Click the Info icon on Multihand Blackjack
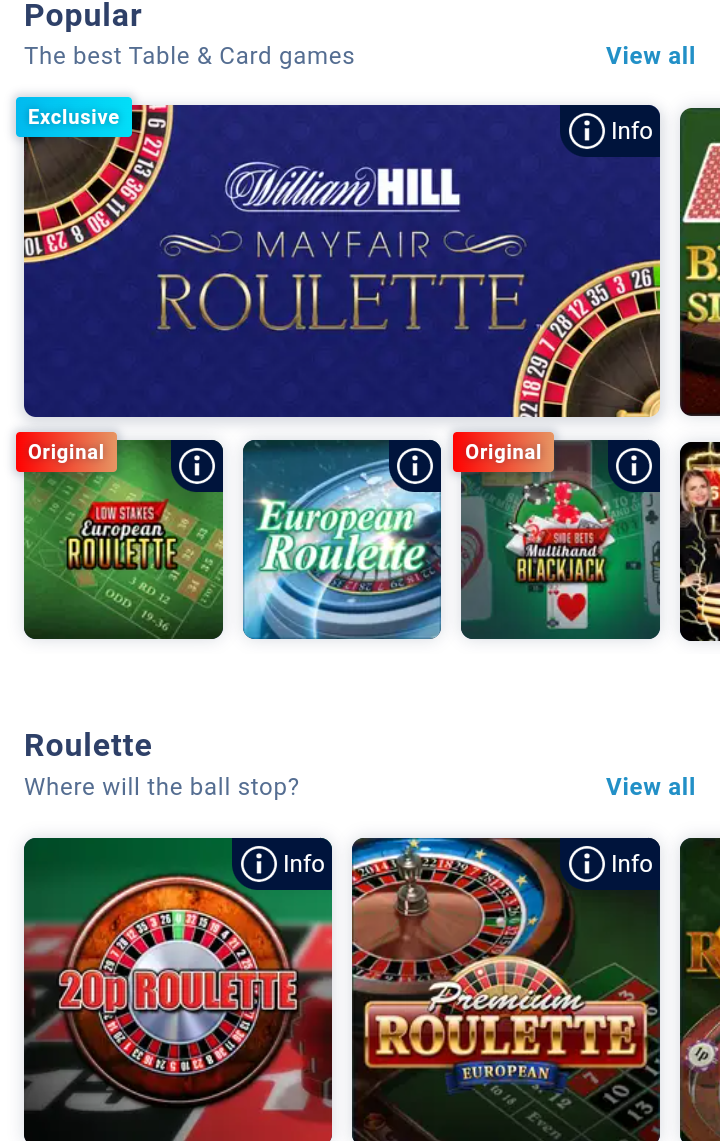The width and height of the screenshot is (720, 1141). [632, 466]
